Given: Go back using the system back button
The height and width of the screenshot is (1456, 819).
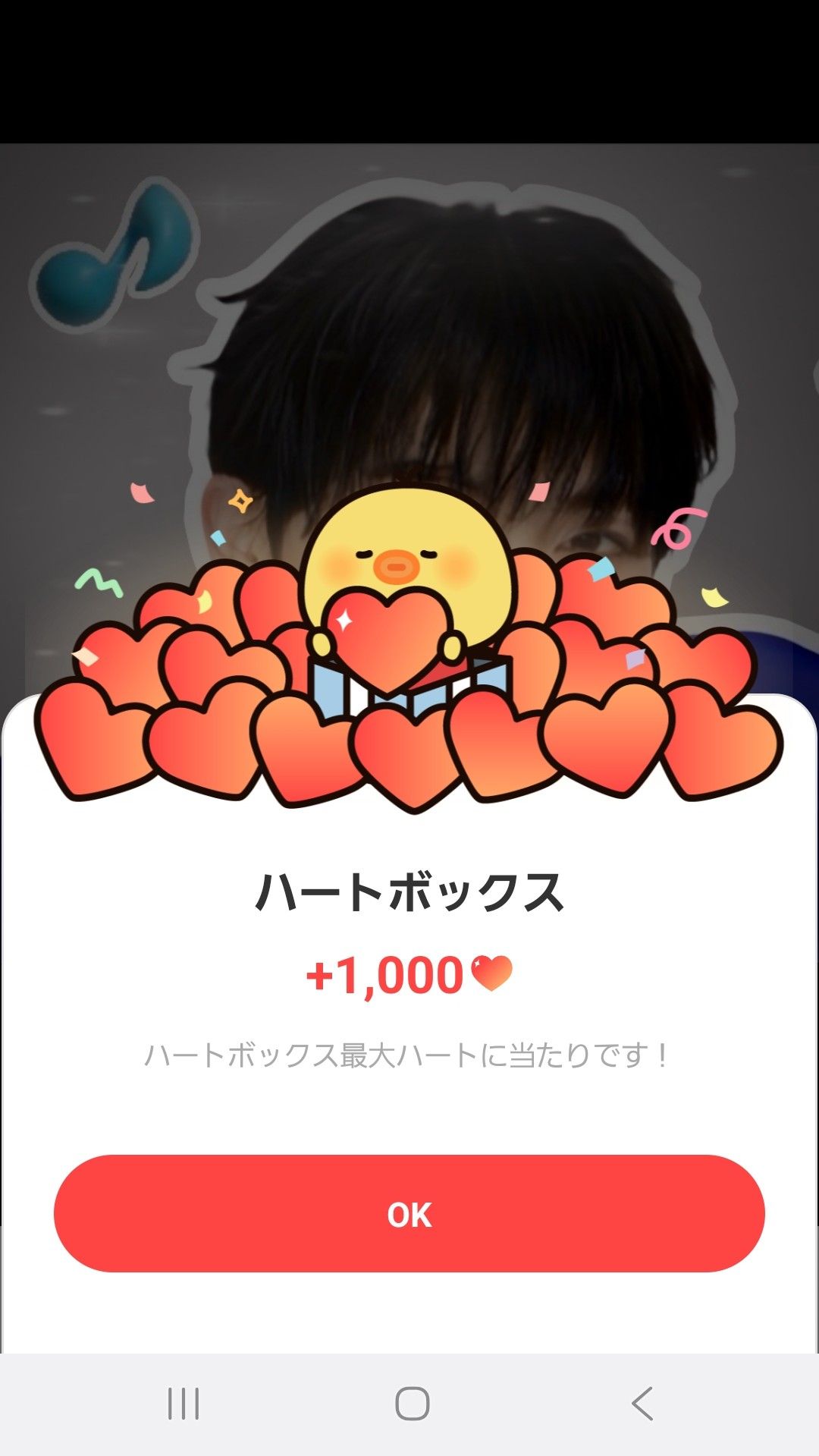Looking at the screenshot, I should pos(642,1404).
